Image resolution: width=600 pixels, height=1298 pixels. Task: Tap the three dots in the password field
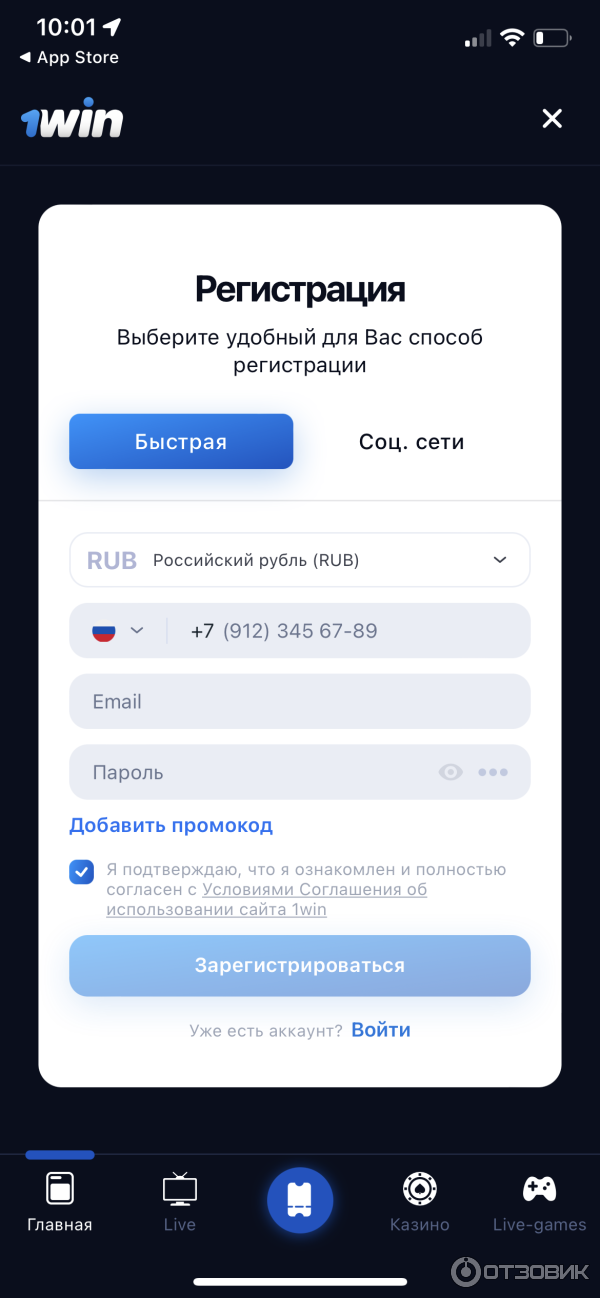tap(493, 772)
